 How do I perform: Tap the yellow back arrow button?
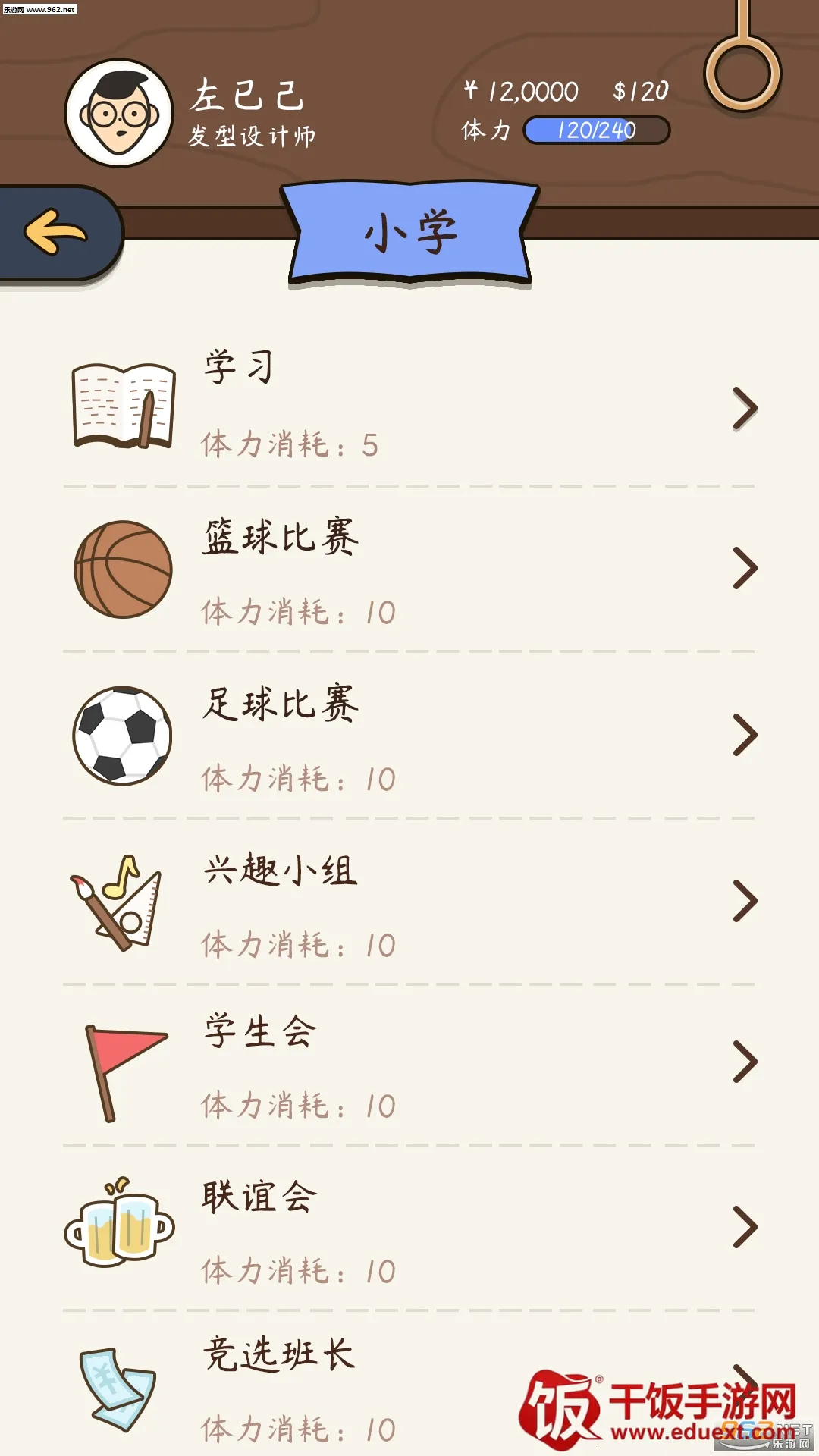[x=57, y=232]
